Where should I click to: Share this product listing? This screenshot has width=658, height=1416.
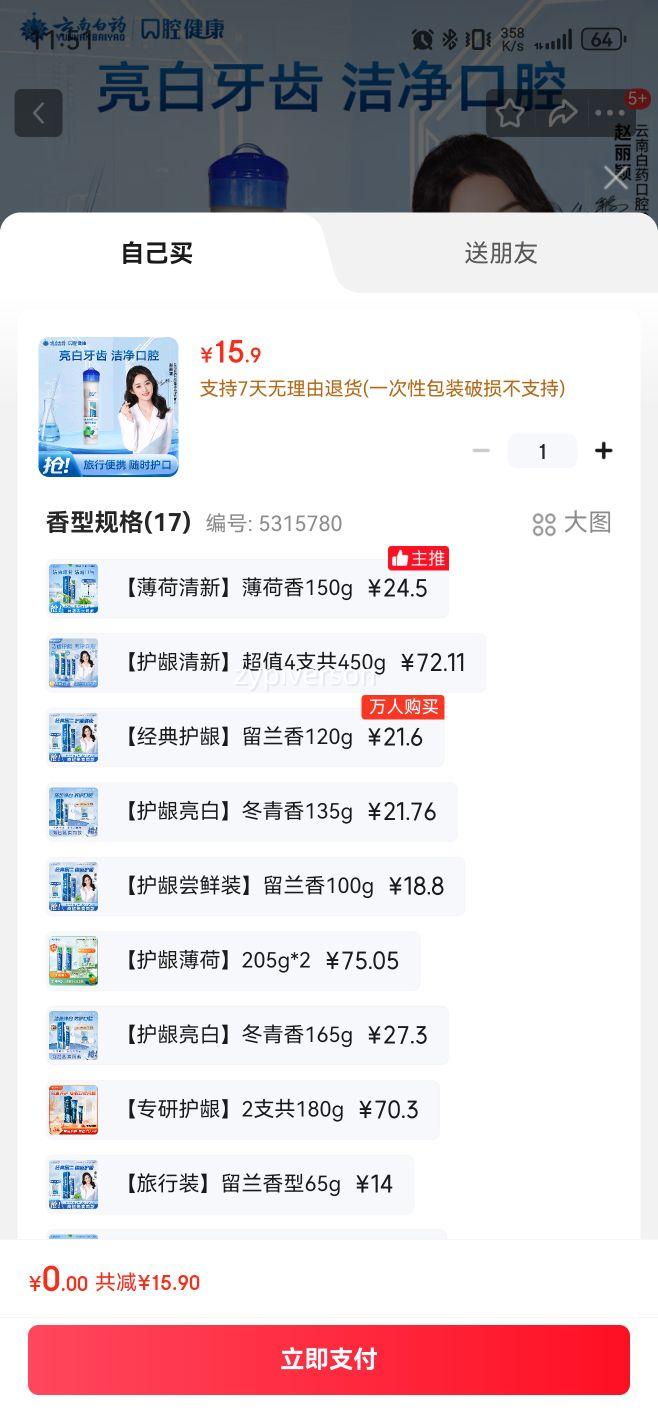[563, 113]
